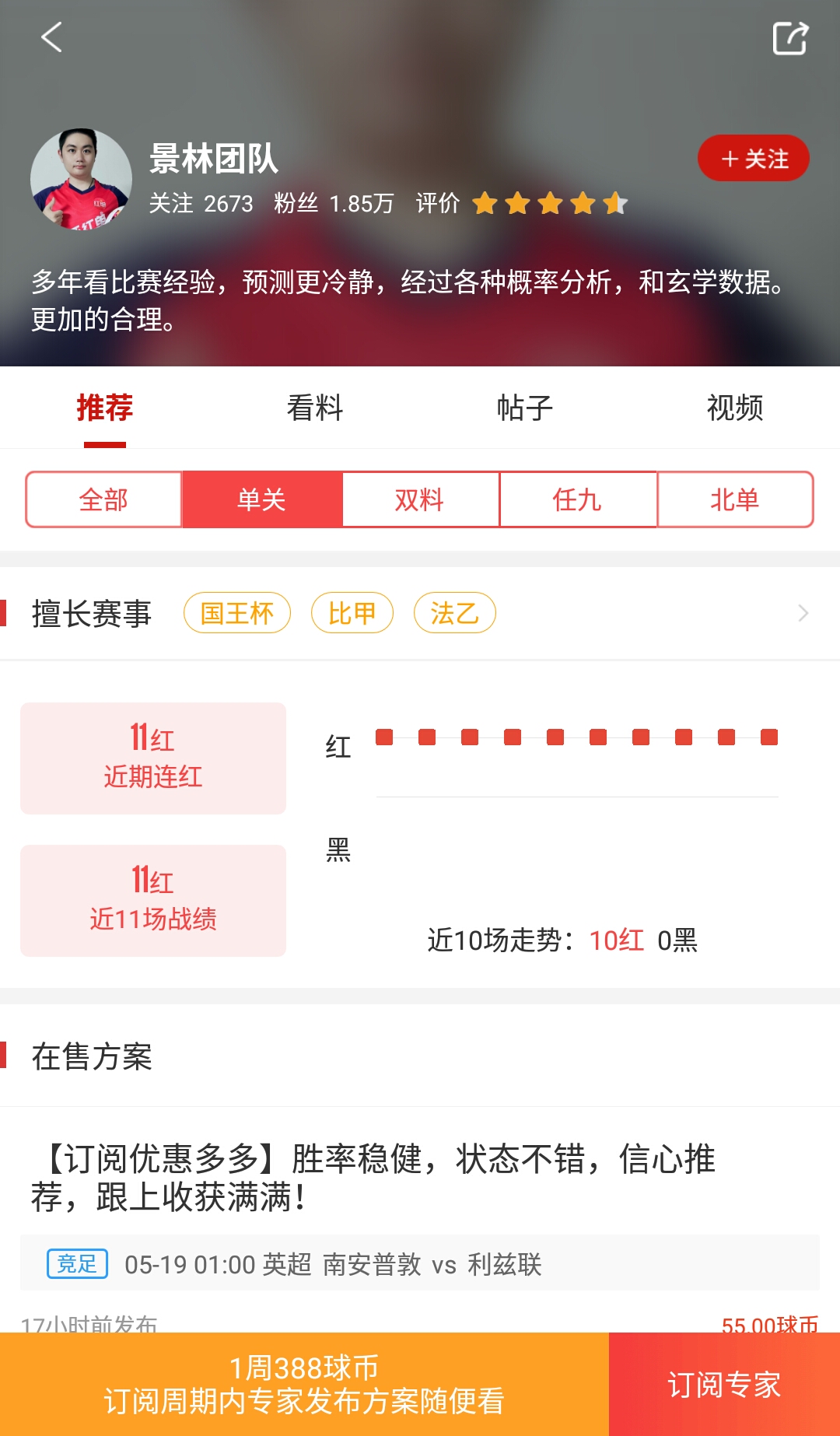The height and width of the screenshot is (1436, 840).
Task: Follow 景林团队 with the 关注 button
Action: pos(753,159)
